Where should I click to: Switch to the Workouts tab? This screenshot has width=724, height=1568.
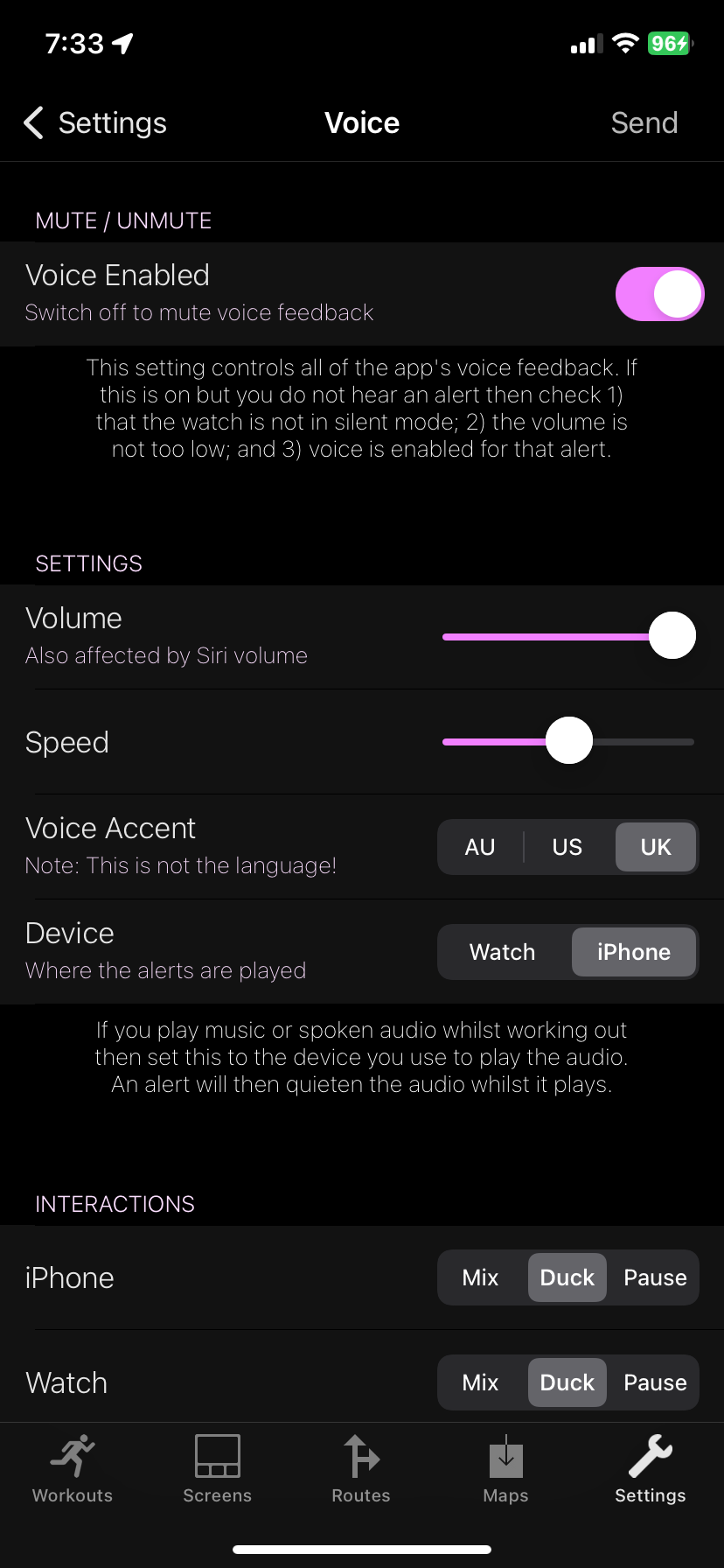tap(73, 1470)
